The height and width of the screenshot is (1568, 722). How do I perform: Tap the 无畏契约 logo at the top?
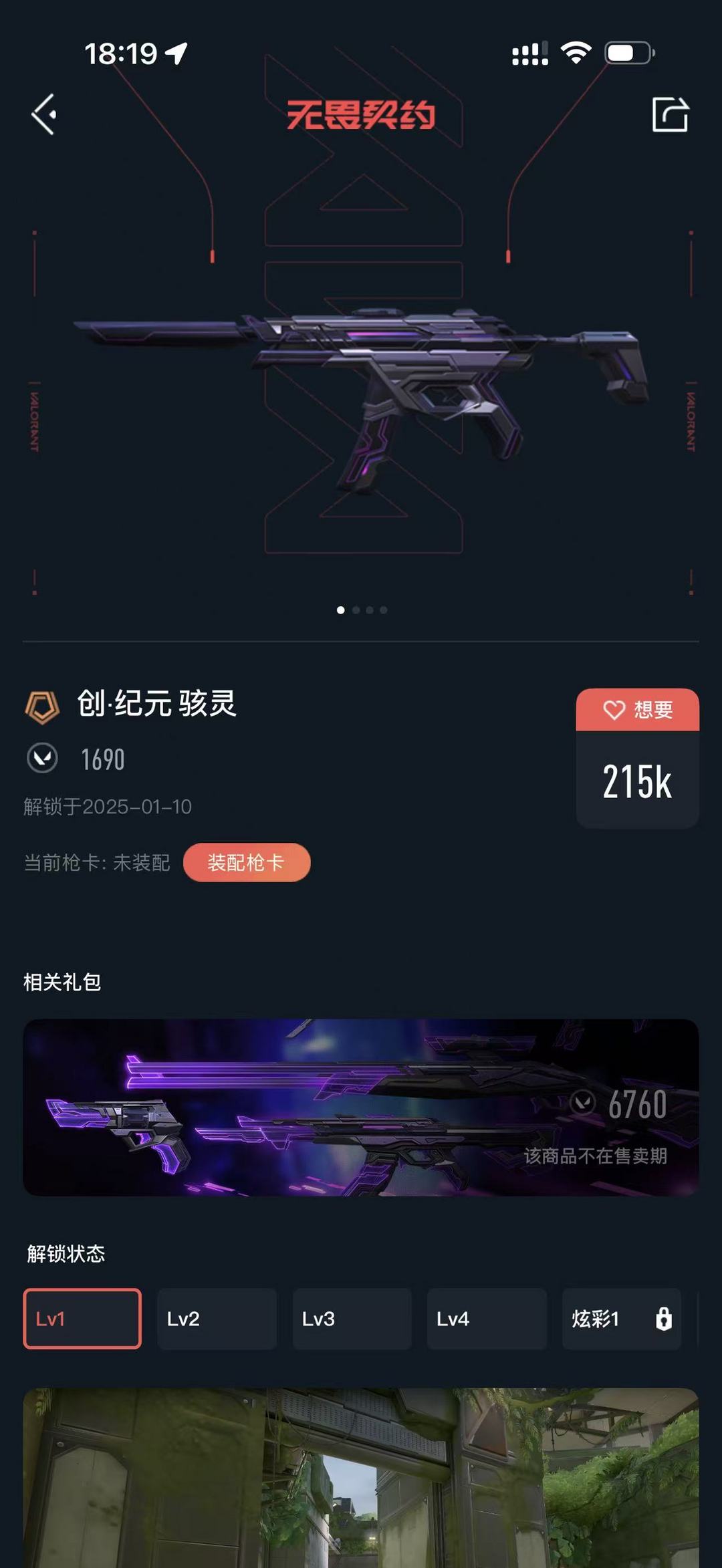(361, 114)
